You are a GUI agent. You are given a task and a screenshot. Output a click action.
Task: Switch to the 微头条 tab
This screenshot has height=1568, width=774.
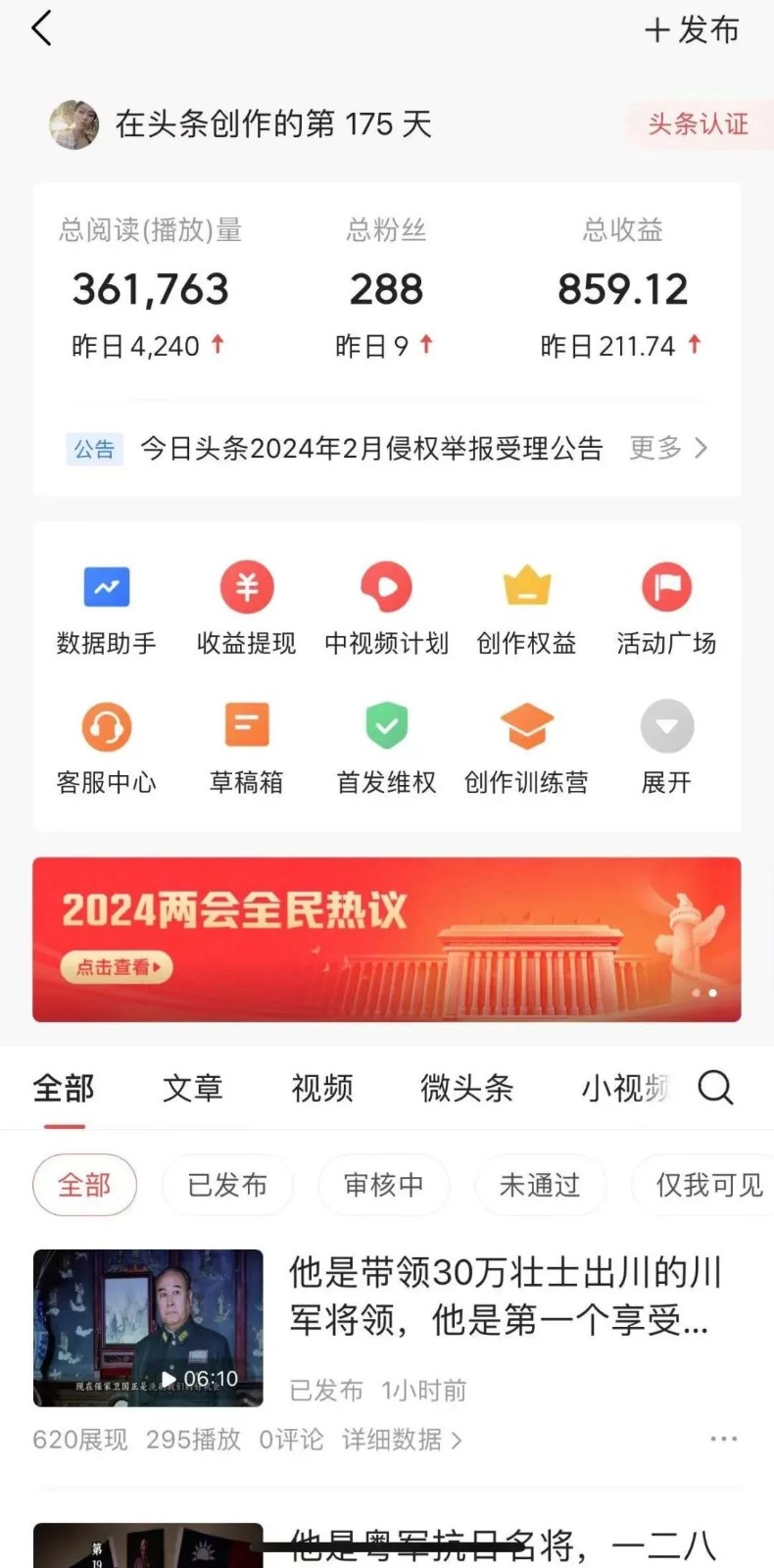[x=466, y=1088]
